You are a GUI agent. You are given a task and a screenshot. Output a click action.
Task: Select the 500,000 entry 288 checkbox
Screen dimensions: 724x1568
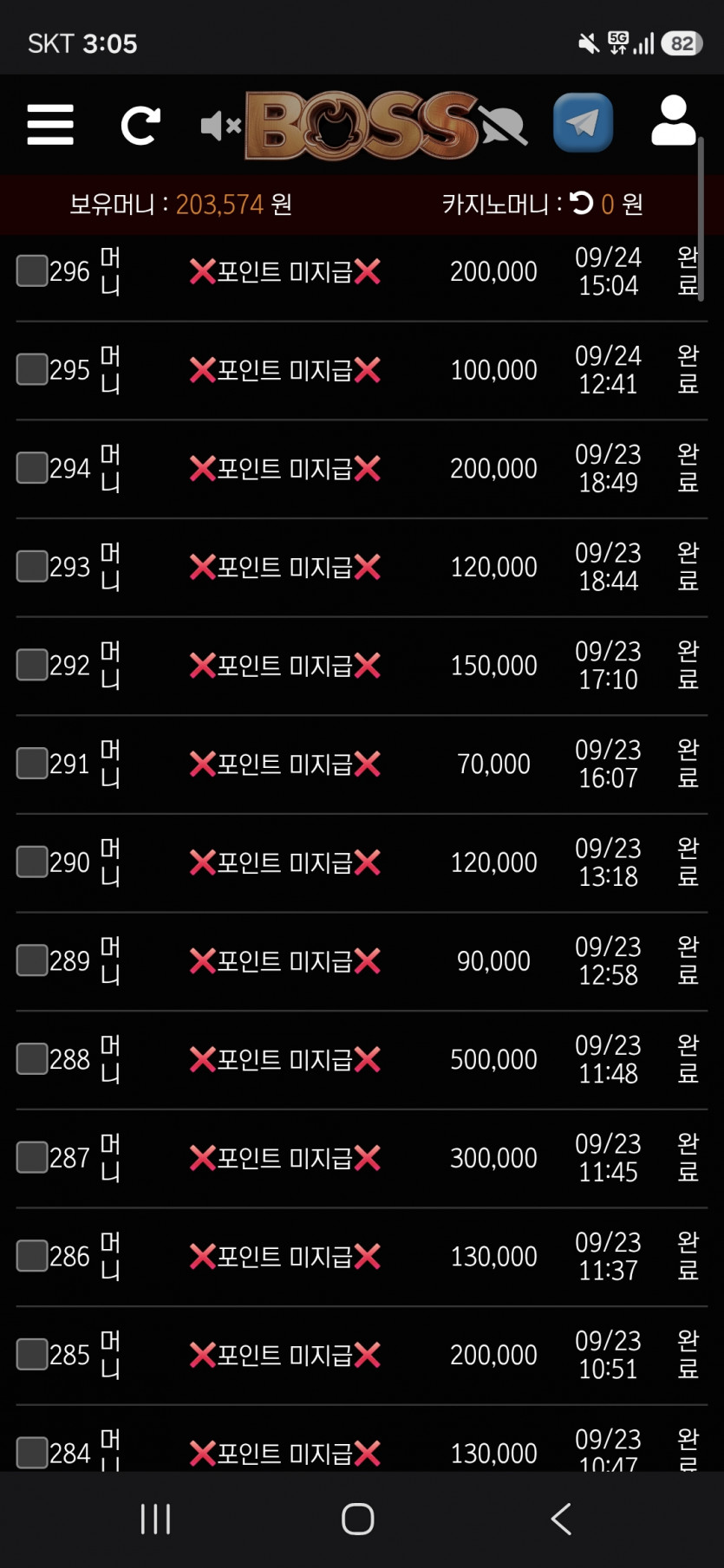coord(32,1058)
